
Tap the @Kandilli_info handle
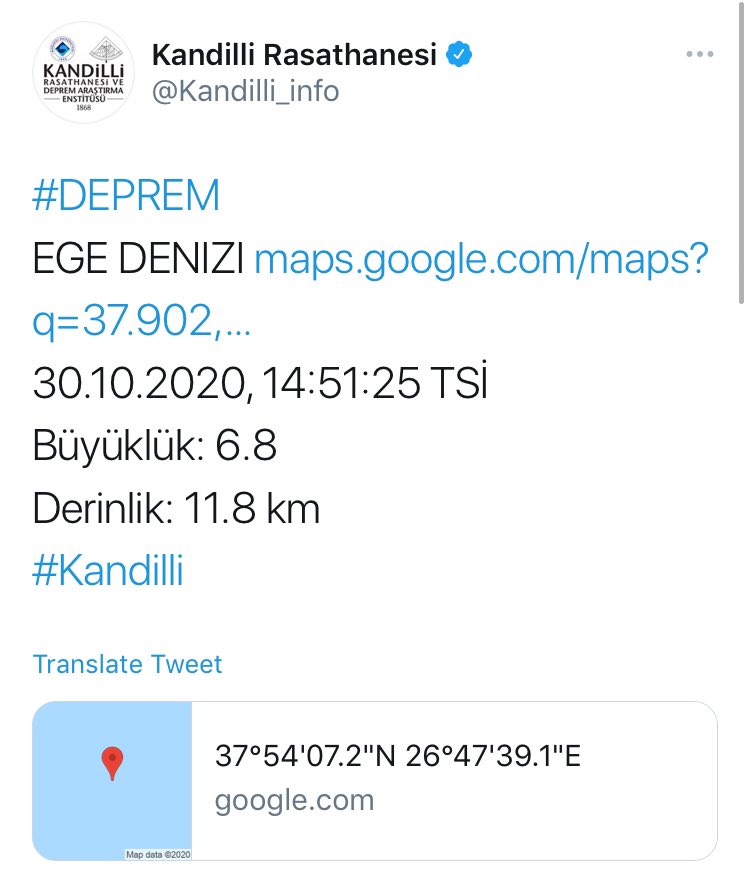point(245,92)
